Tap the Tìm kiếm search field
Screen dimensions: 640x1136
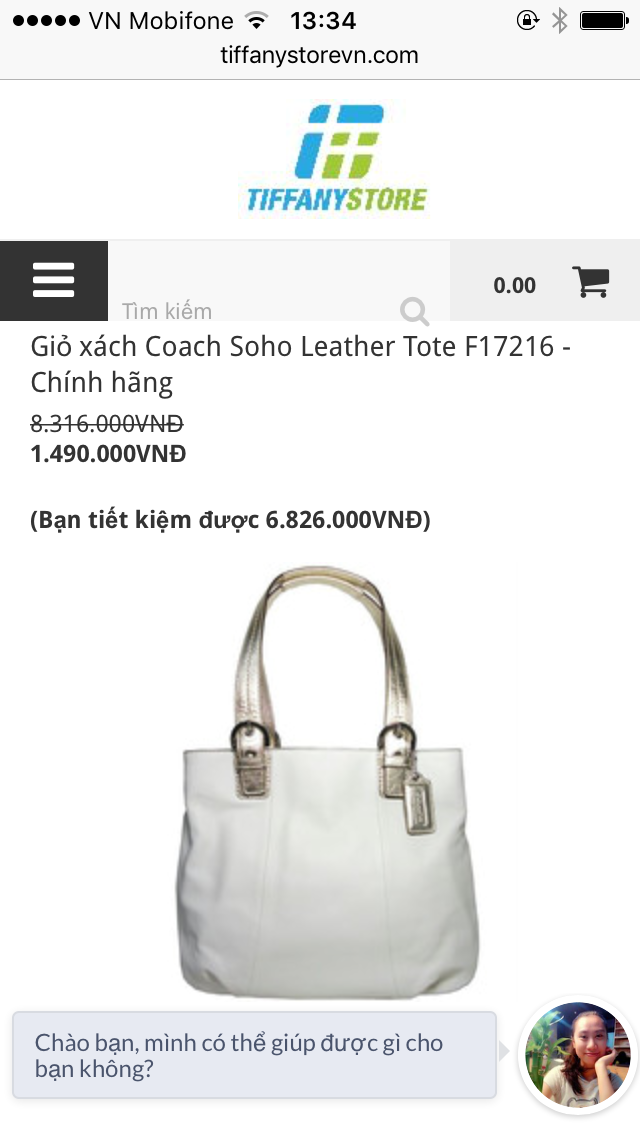[250, 310]
